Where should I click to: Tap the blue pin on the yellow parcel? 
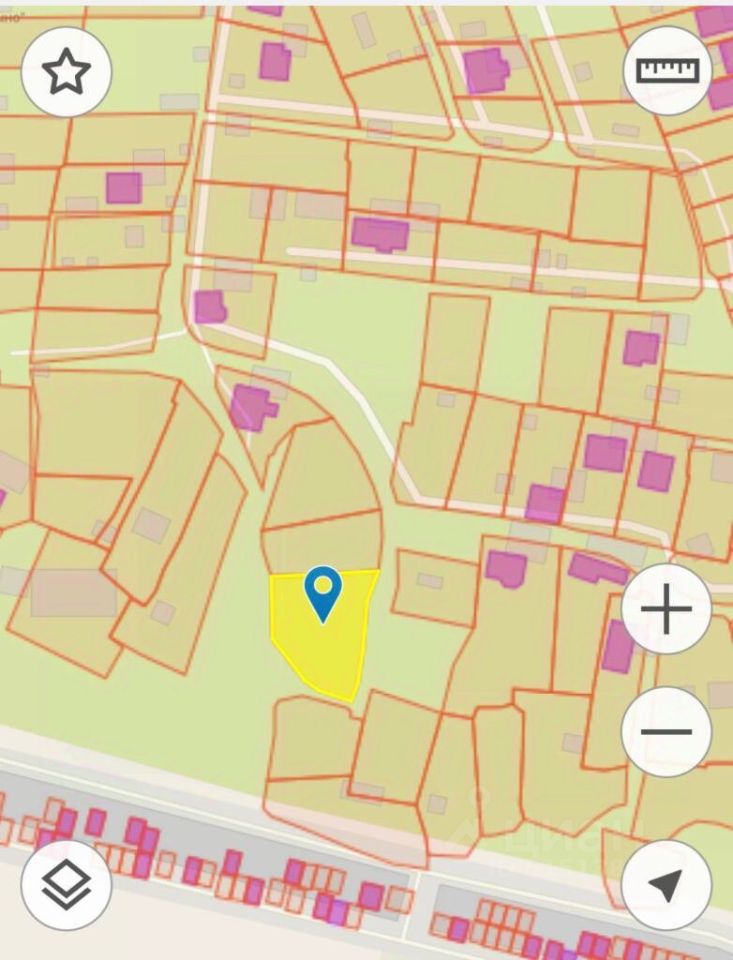[x=323, y=592]
